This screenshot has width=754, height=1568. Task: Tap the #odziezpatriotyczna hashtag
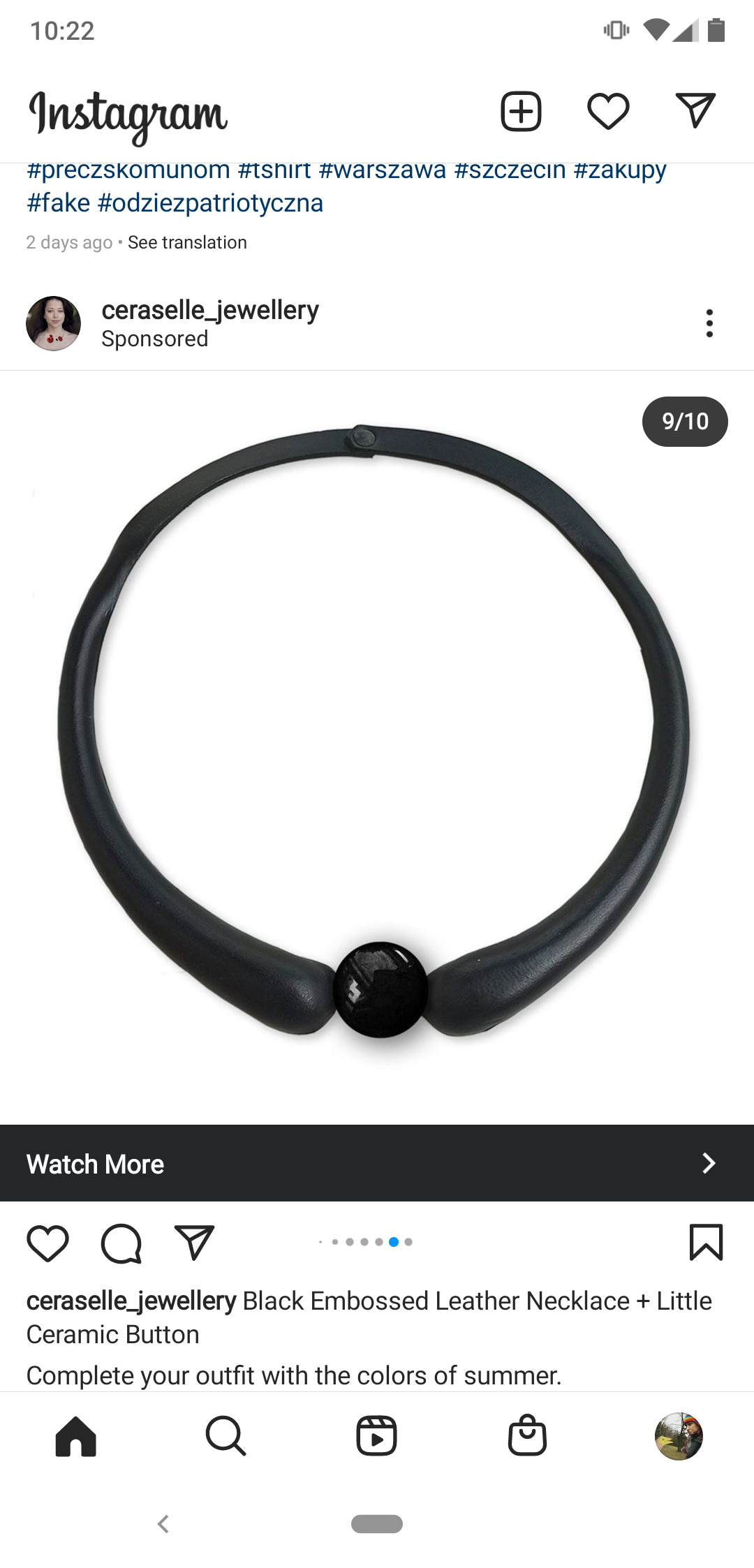[211, 203]
